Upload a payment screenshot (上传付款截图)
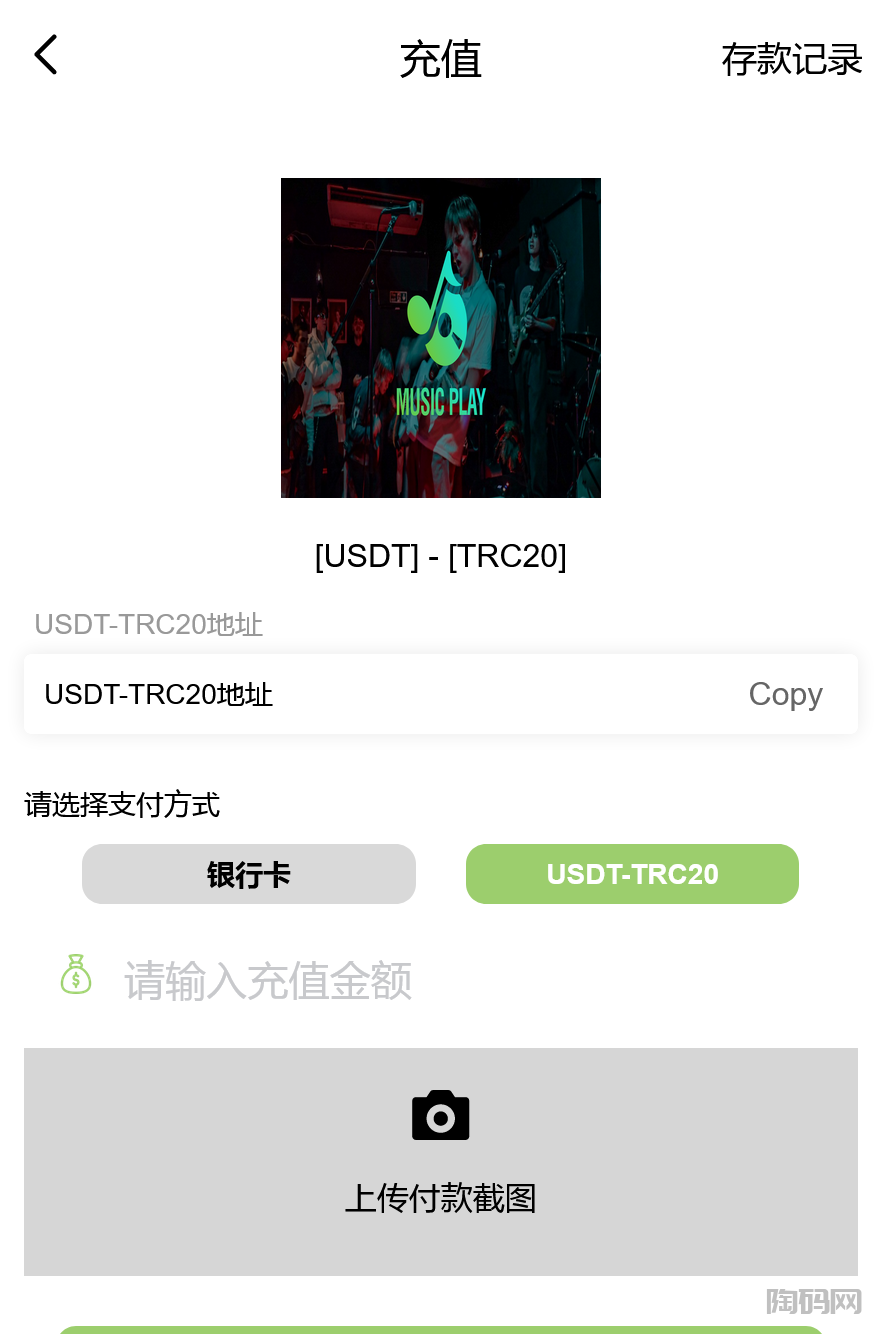882x1334 pixels. tap(441, 1161)
